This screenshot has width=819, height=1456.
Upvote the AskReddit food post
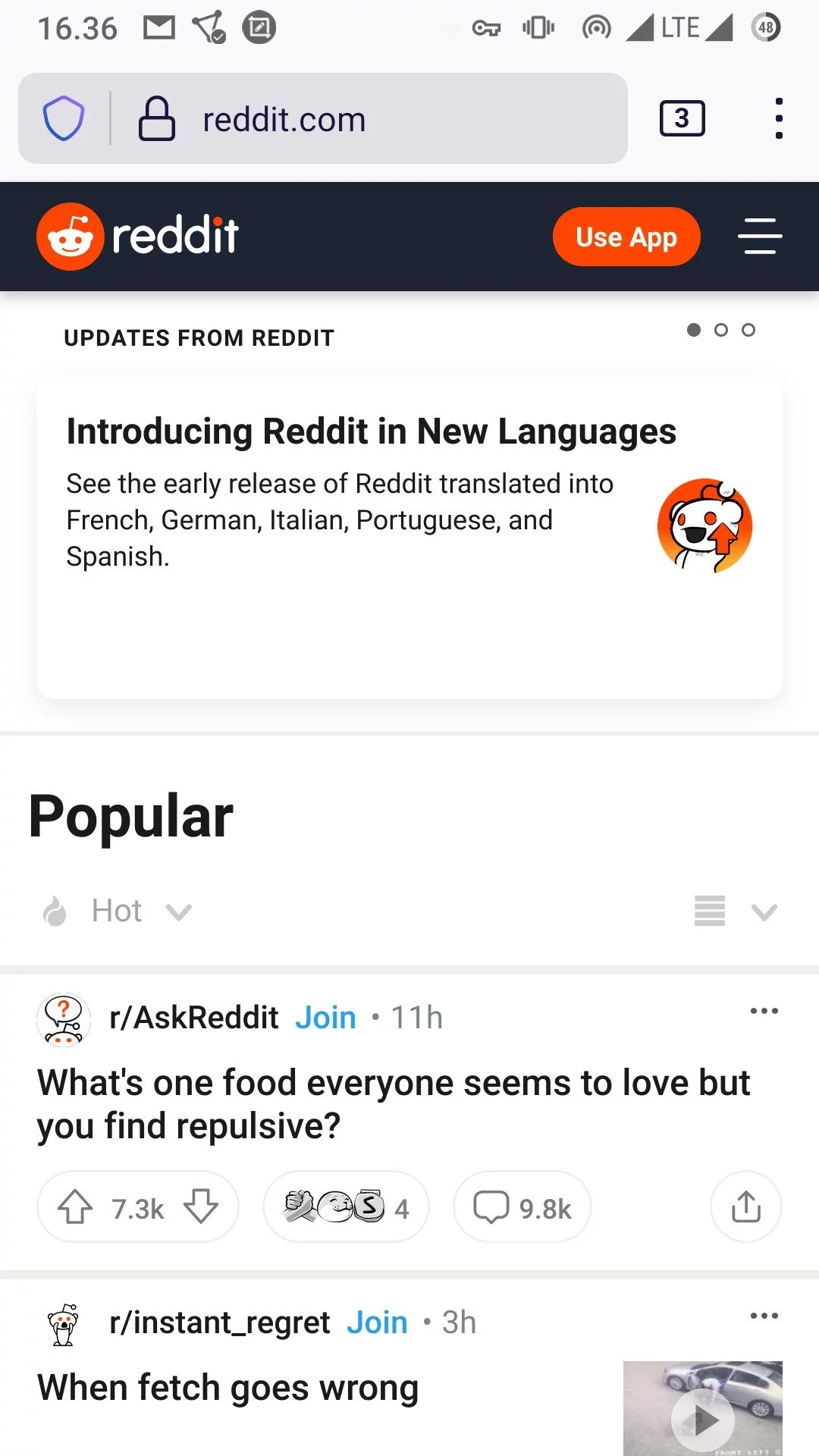77,1207
